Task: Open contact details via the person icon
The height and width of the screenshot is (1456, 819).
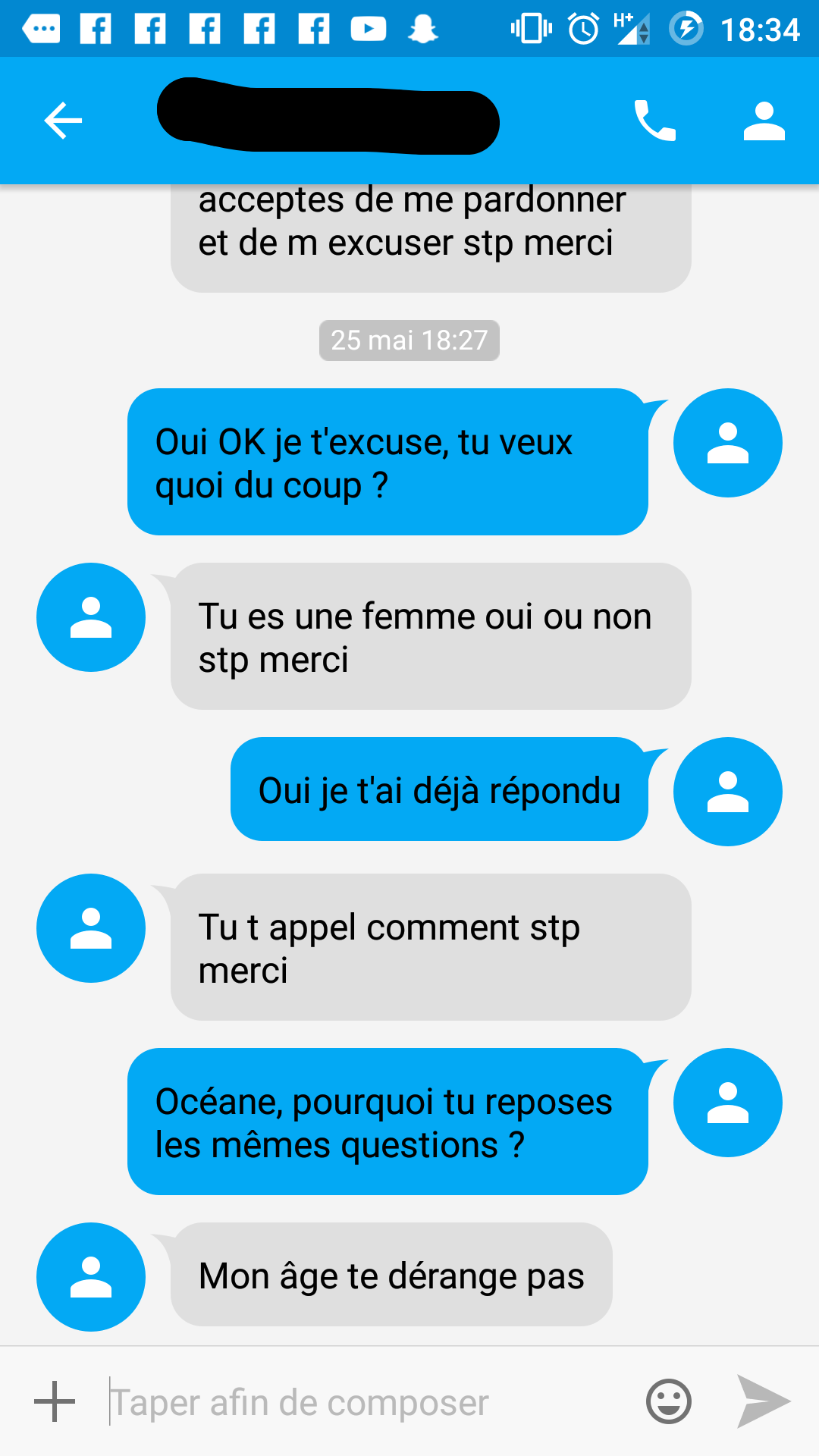Action: [764, 121]
